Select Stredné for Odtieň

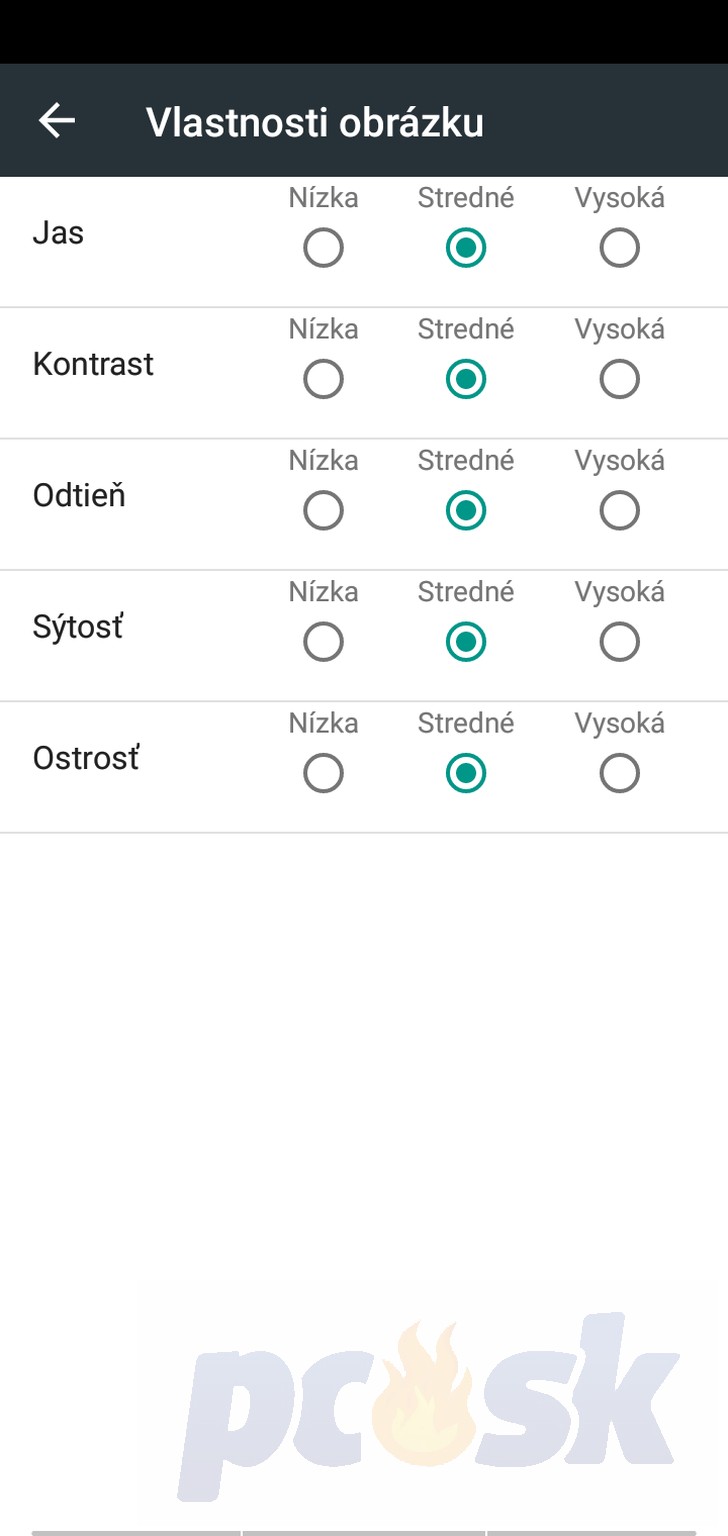point(466,511)
